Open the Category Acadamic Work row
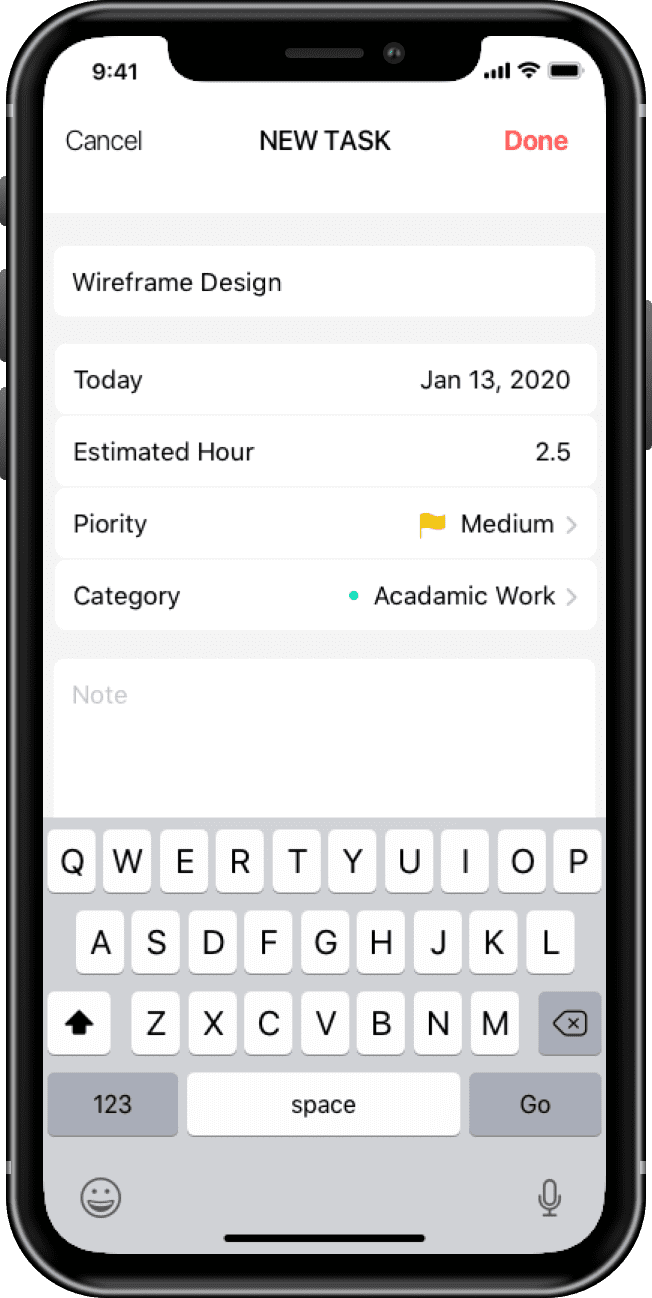The height and width of the screenshot is (1298, 652). pos(325,596)
